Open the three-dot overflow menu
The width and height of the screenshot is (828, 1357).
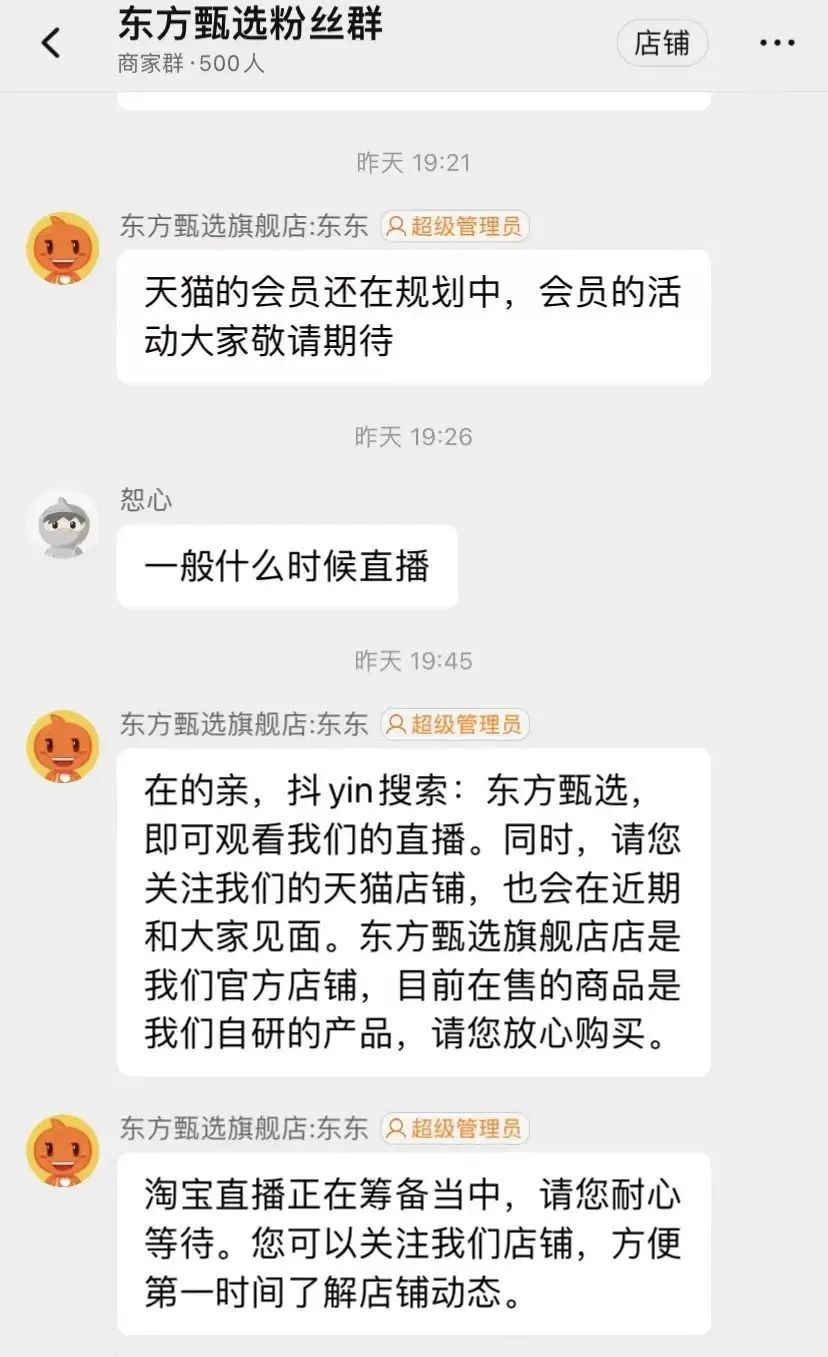tap(776, 44)
